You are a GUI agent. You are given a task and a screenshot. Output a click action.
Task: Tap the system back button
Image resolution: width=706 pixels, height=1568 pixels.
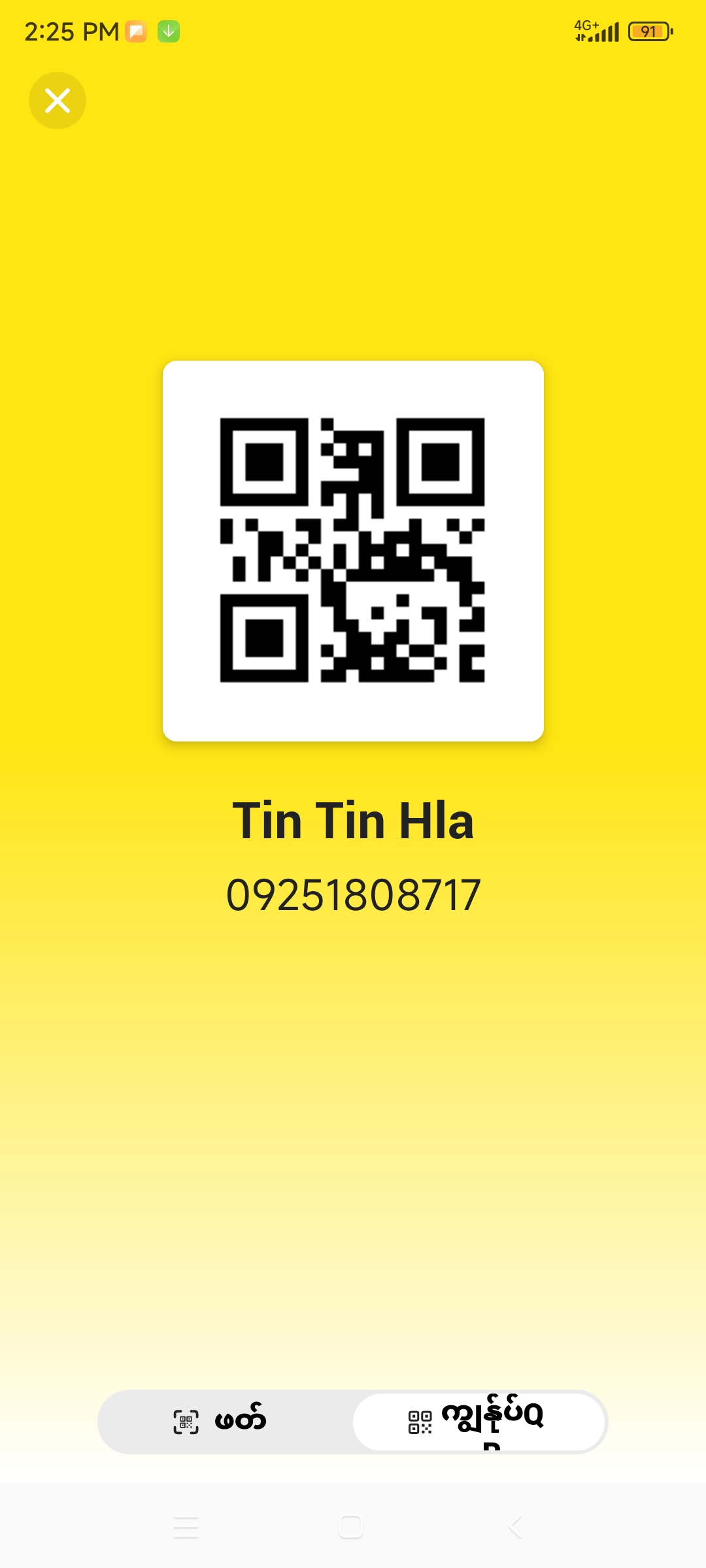point(515,1527)
